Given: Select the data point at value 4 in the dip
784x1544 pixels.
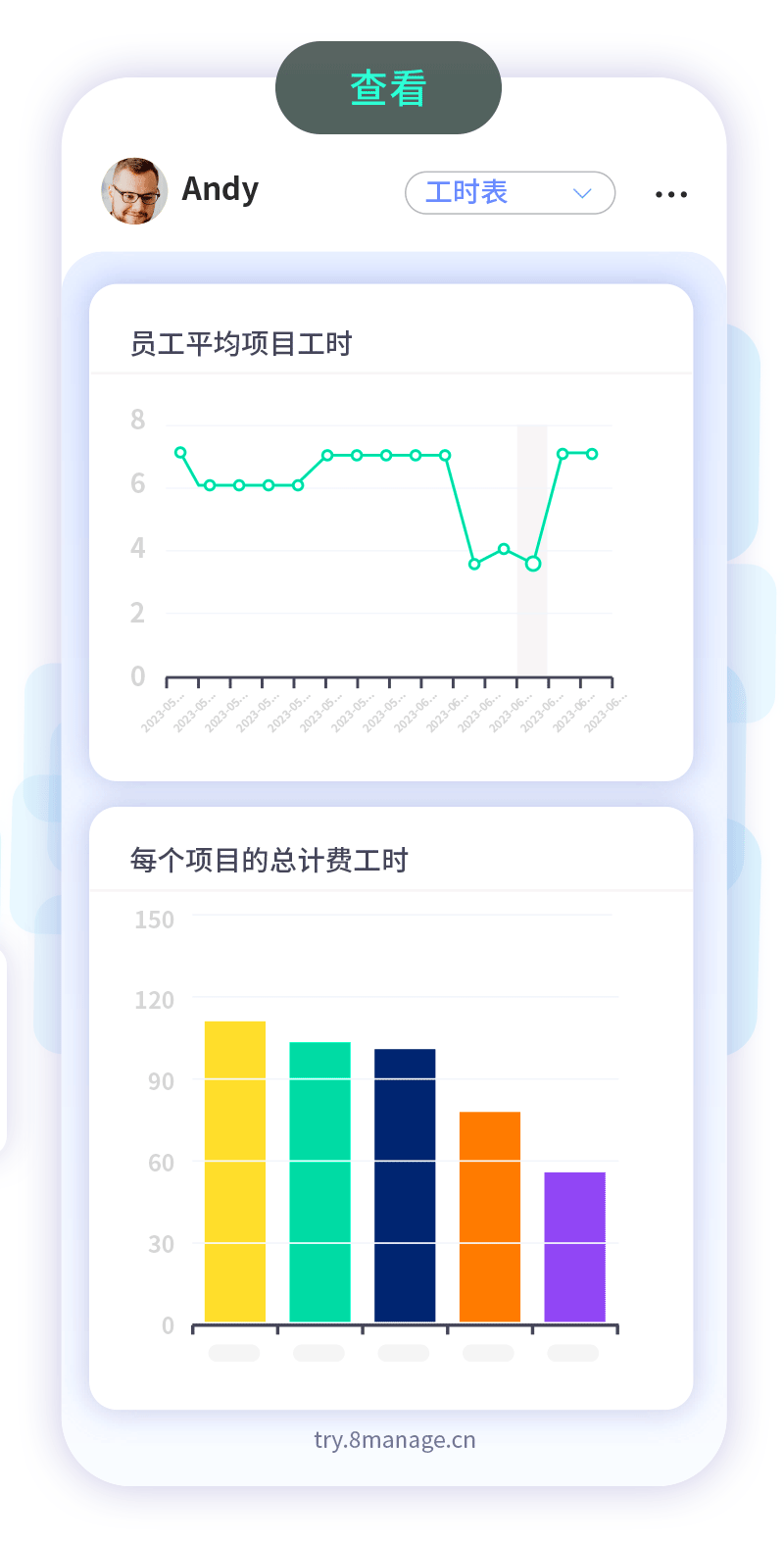Looking at the screenshot, I should pyautogui.click(x=504, y=549).
